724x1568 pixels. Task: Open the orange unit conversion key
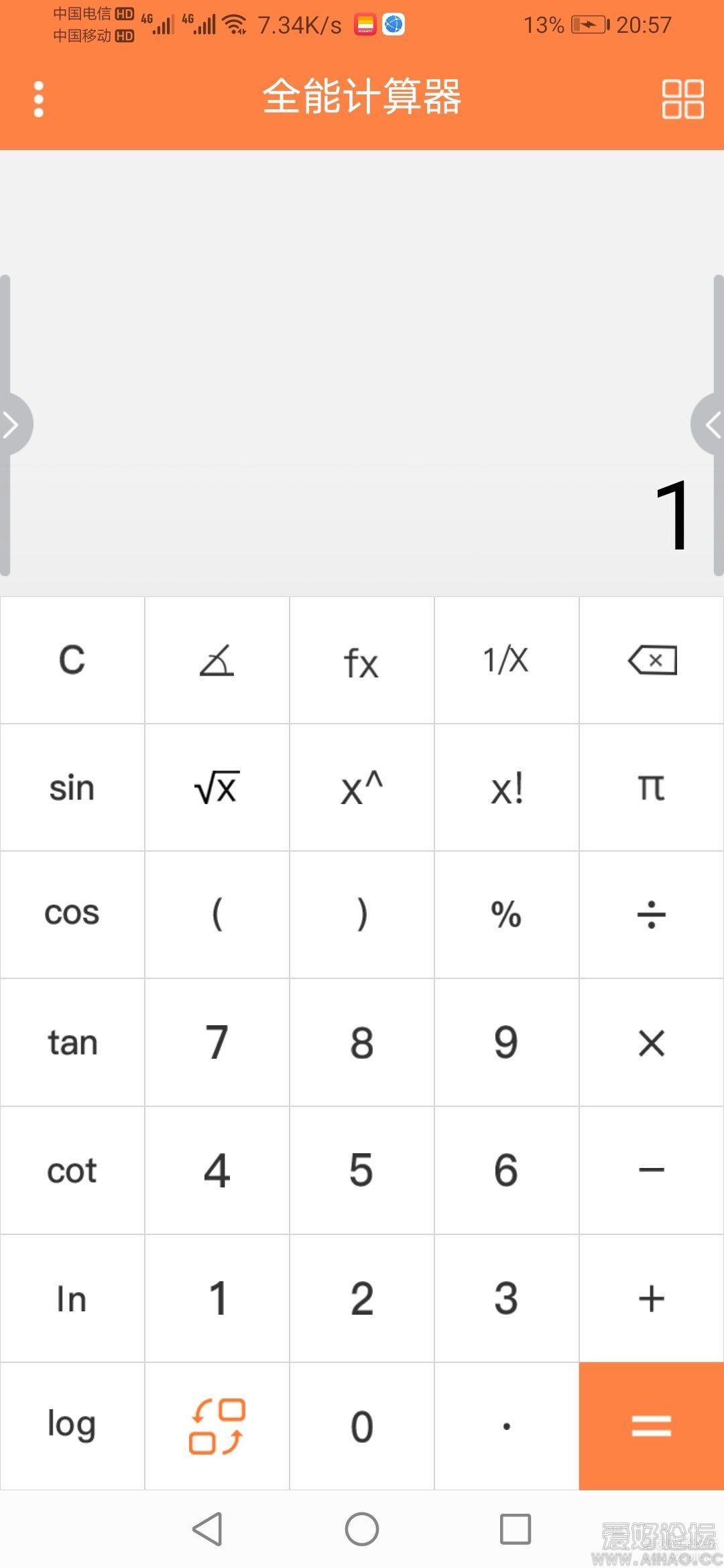(217, 1426)
